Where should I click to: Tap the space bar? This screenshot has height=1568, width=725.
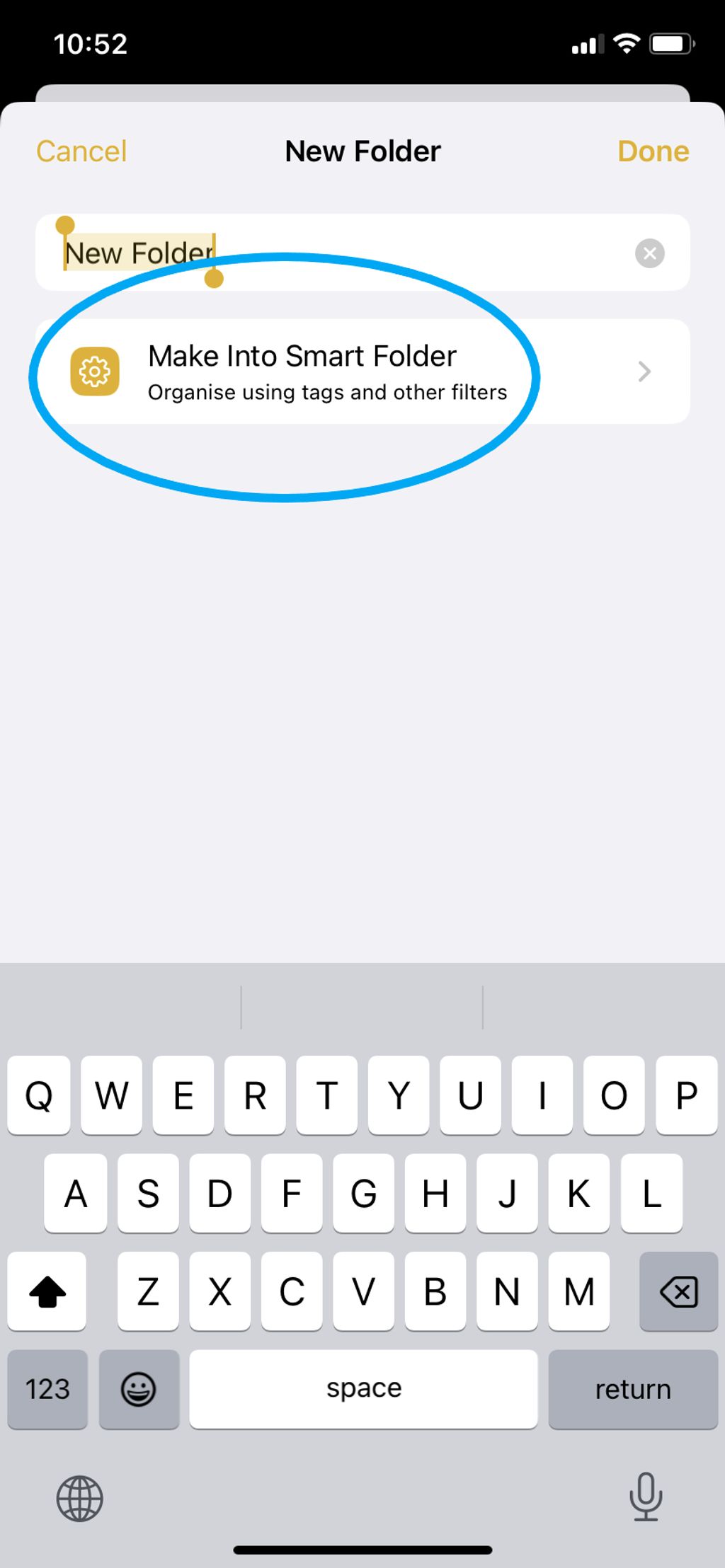[363, 1389]
